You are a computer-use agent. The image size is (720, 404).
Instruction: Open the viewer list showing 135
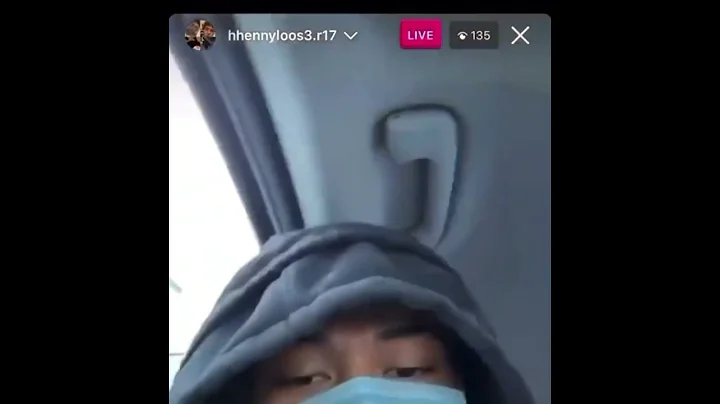473,35
